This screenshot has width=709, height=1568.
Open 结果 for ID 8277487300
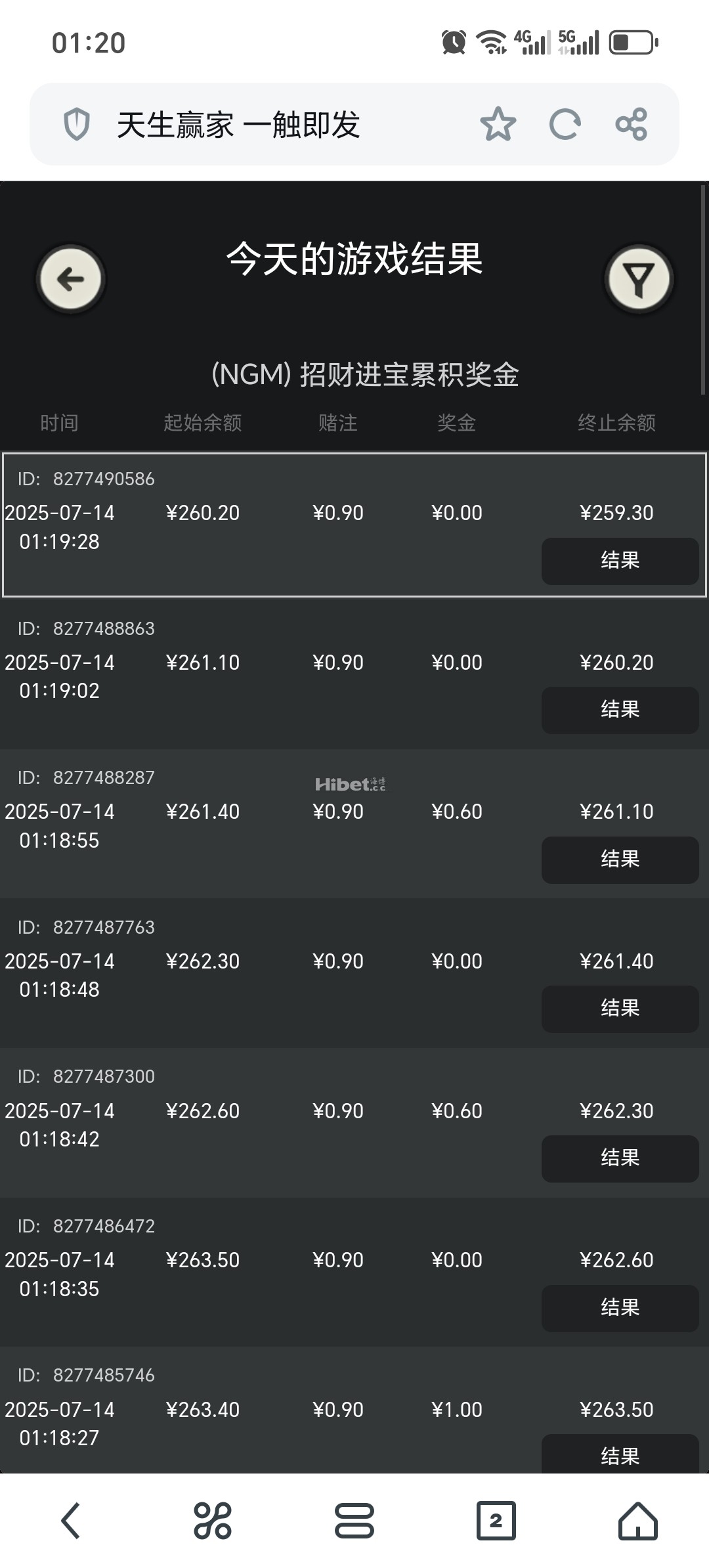coord(620,1158)
